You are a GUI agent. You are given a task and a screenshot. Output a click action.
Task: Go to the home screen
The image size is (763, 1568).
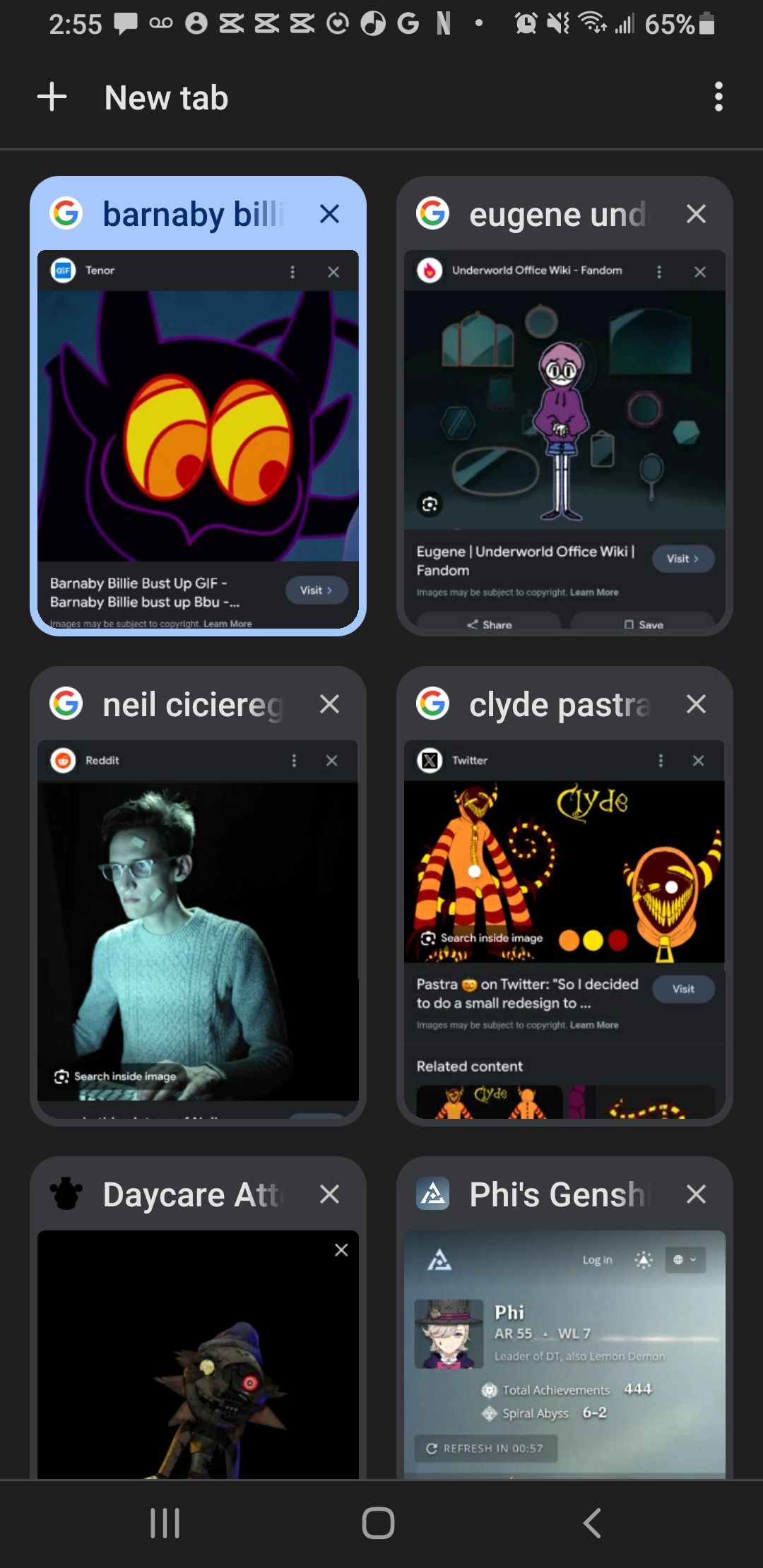(x=379, y=1523)
